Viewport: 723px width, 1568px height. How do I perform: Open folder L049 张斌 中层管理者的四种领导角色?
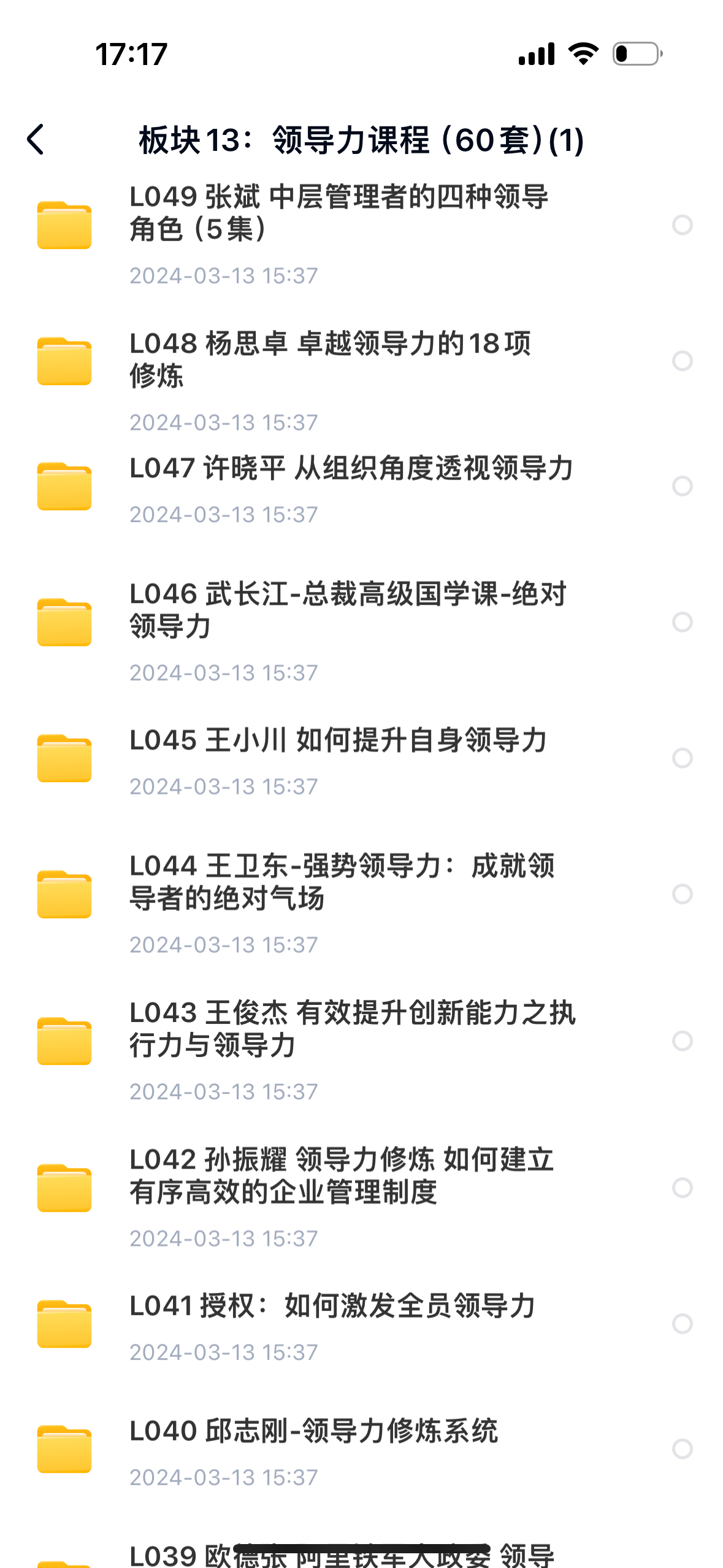(x=339, y=213)
